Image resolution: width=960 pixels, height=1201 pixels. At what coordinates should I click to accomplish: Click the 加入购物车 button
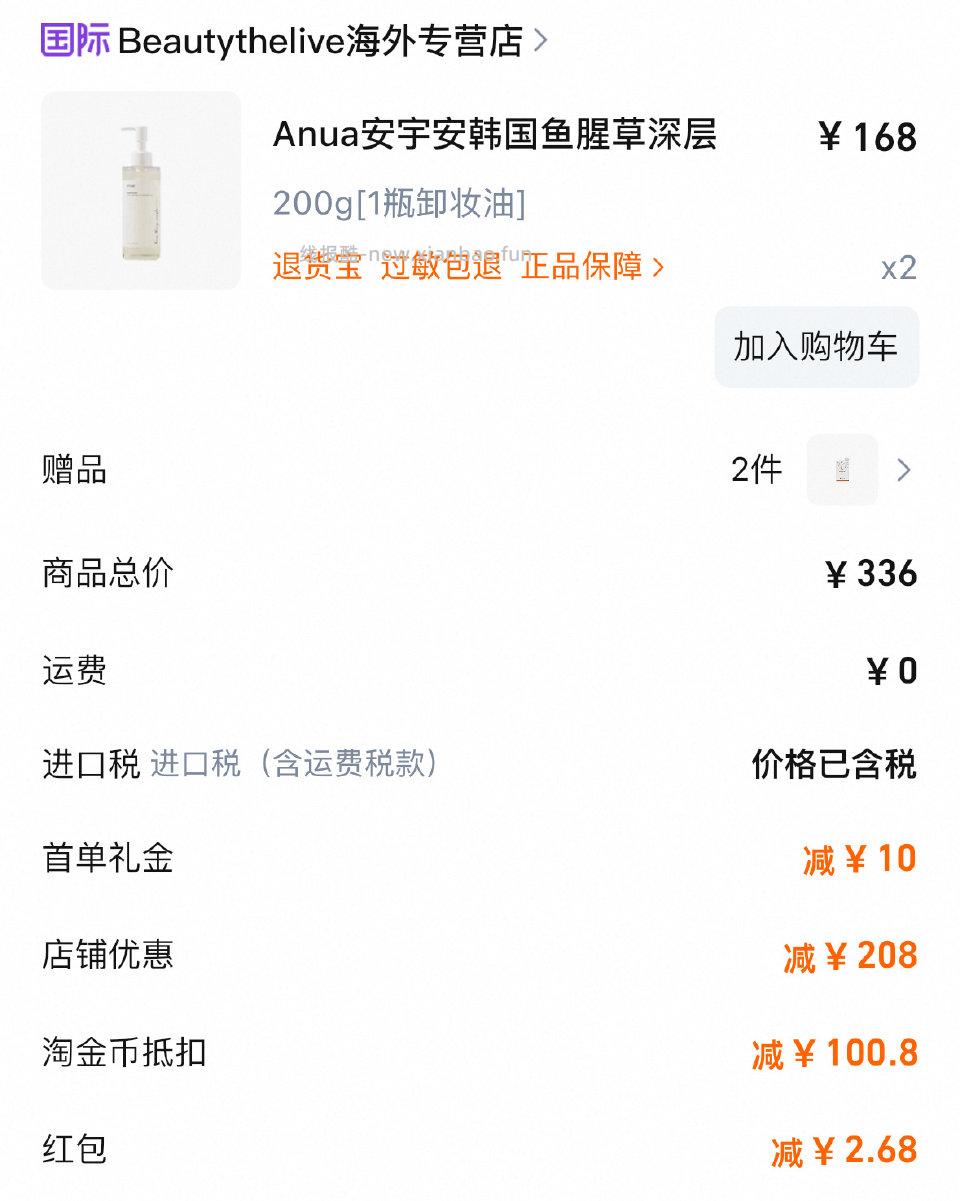point(815,346)
